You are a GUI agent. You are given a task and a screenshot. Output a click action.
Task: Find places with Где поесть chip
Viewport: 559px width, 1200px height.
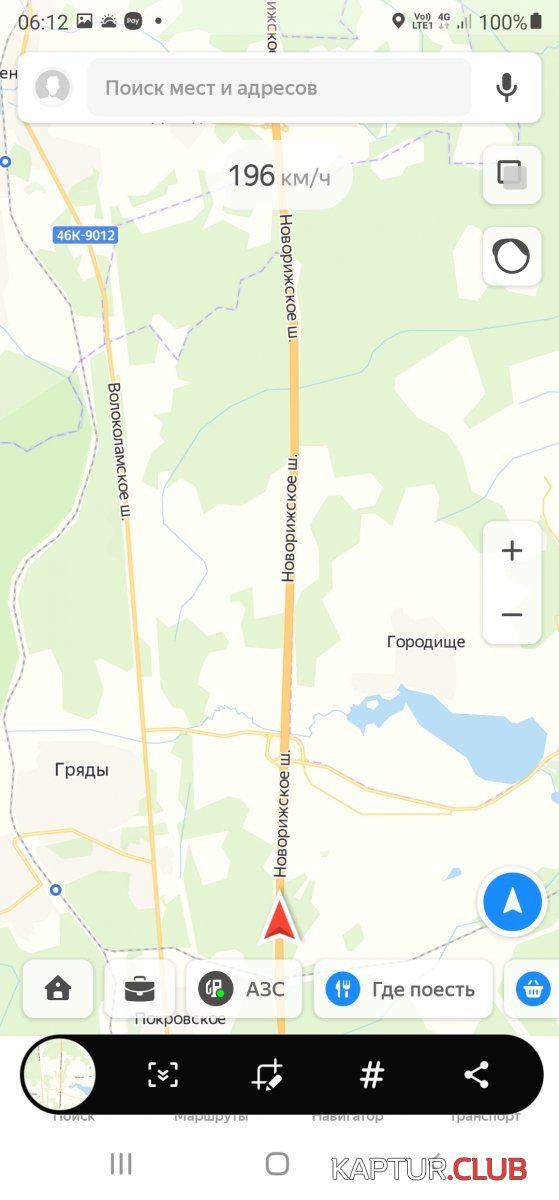pyautogui.click(x=403, y=989)
